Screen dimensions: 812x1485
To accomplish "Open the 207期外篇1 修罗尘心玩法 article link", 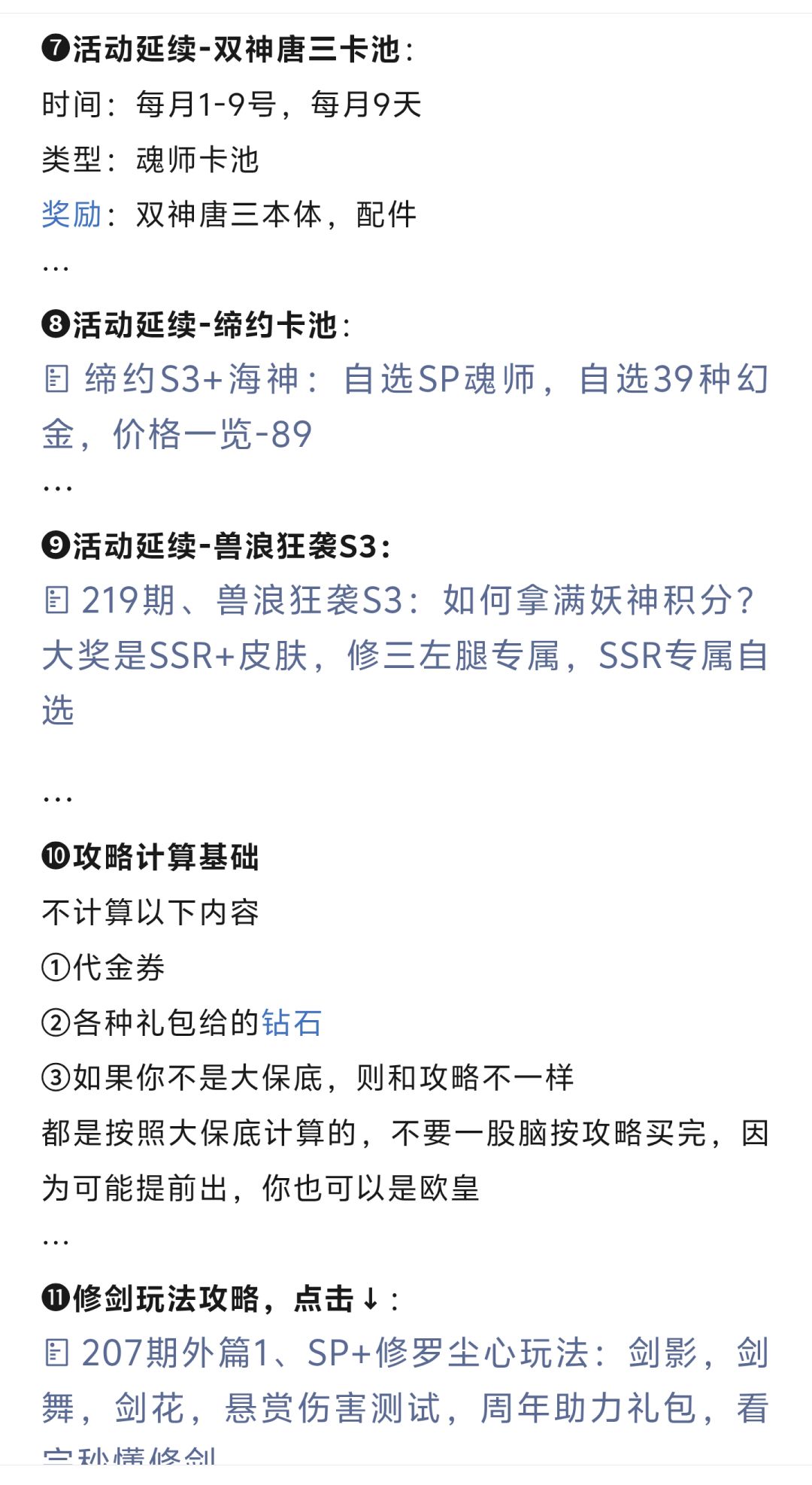I will click(x=406, y=1354).
